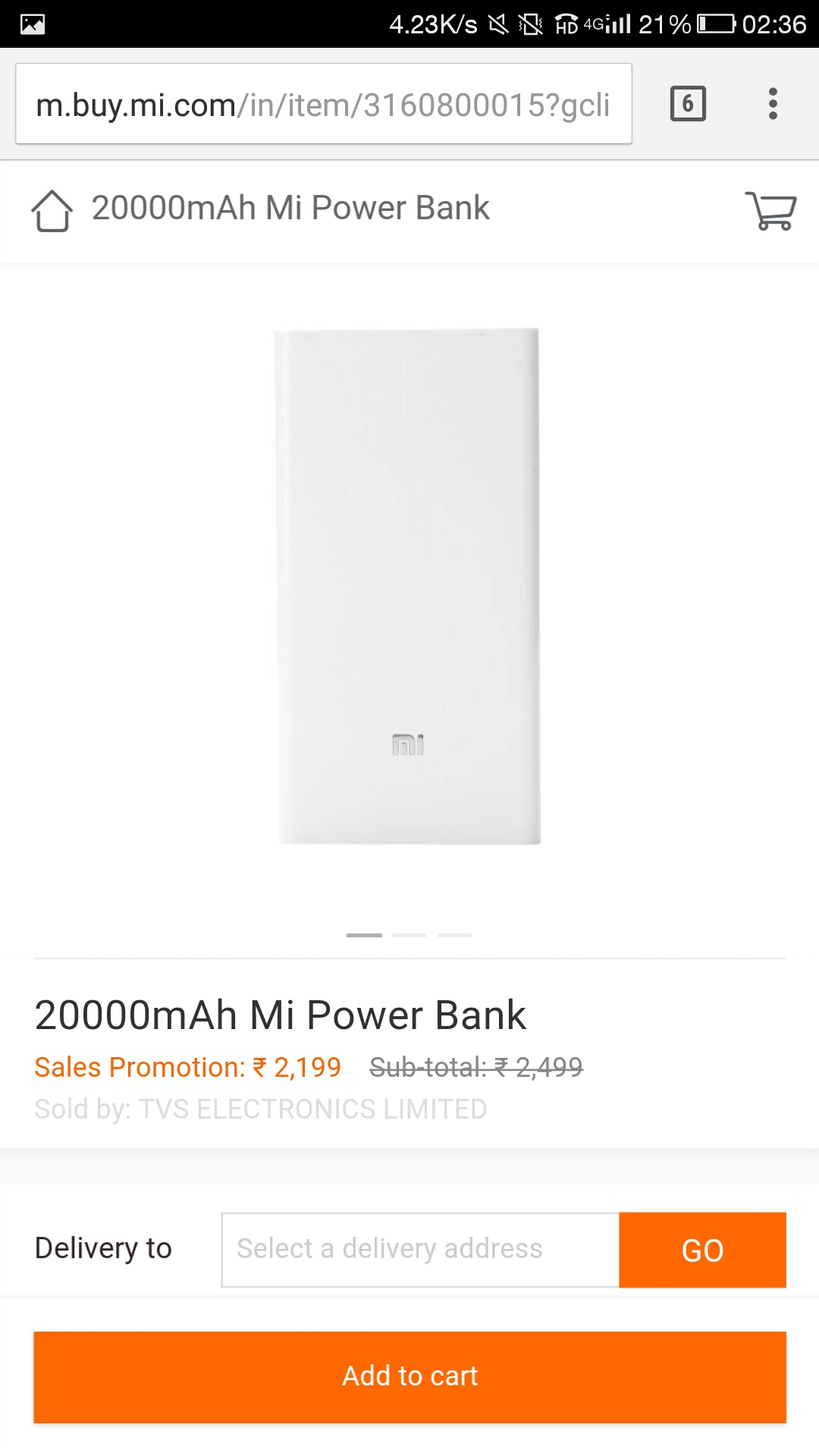Screen dimensions: 819x1456
Task: Add the power bank to cart
Action: pos(409,1376)
